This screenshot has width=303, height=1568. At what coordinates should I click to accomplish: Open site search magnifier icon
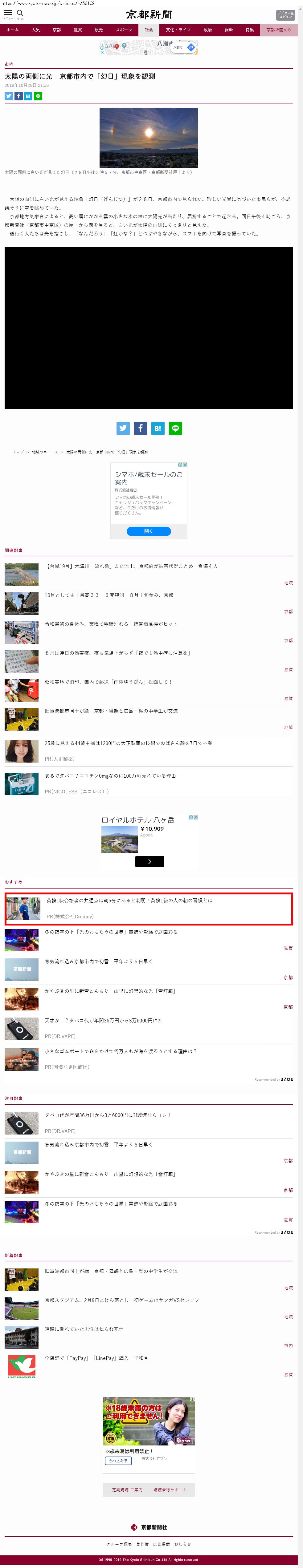(19, 13)
